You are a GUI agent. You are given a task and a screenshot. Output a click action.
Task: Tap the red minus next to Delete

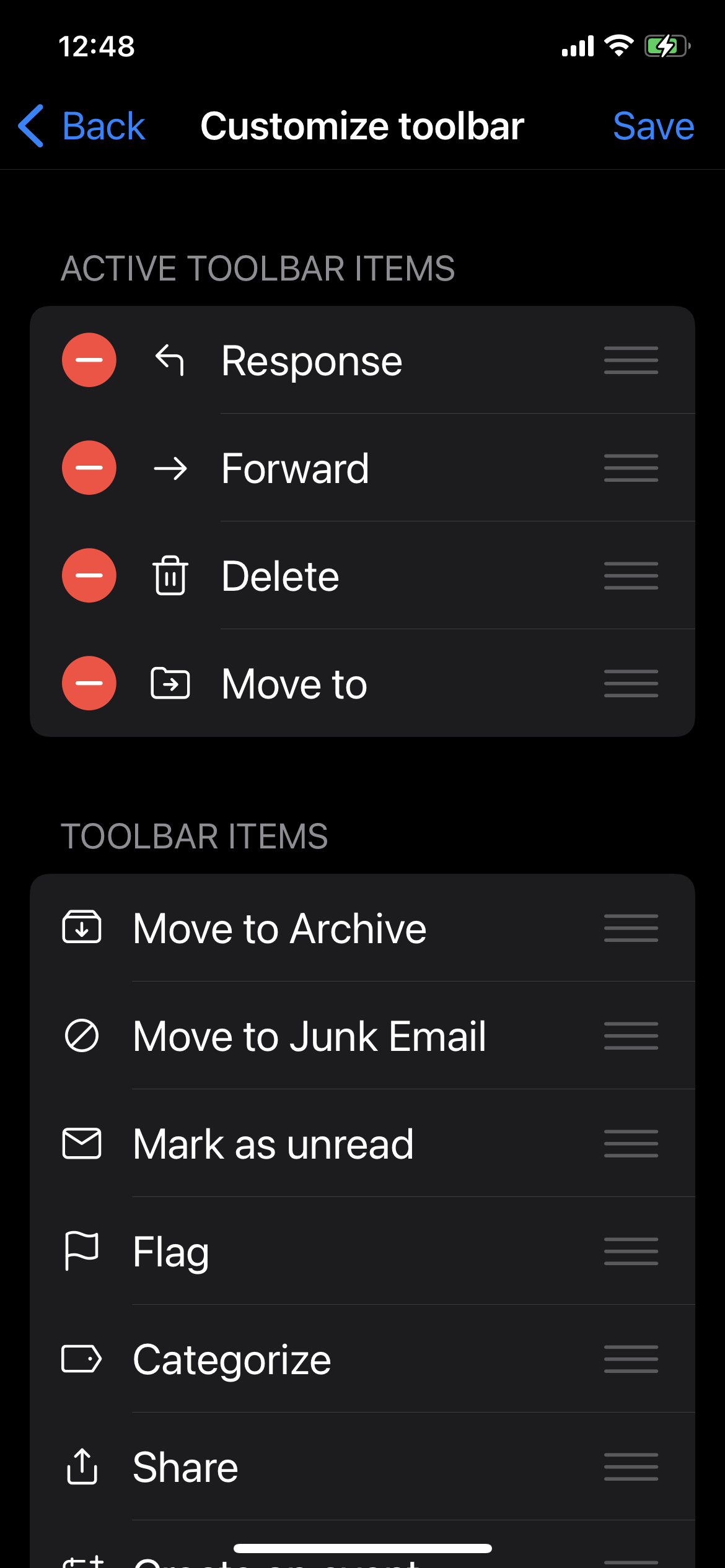click(89, 575)
